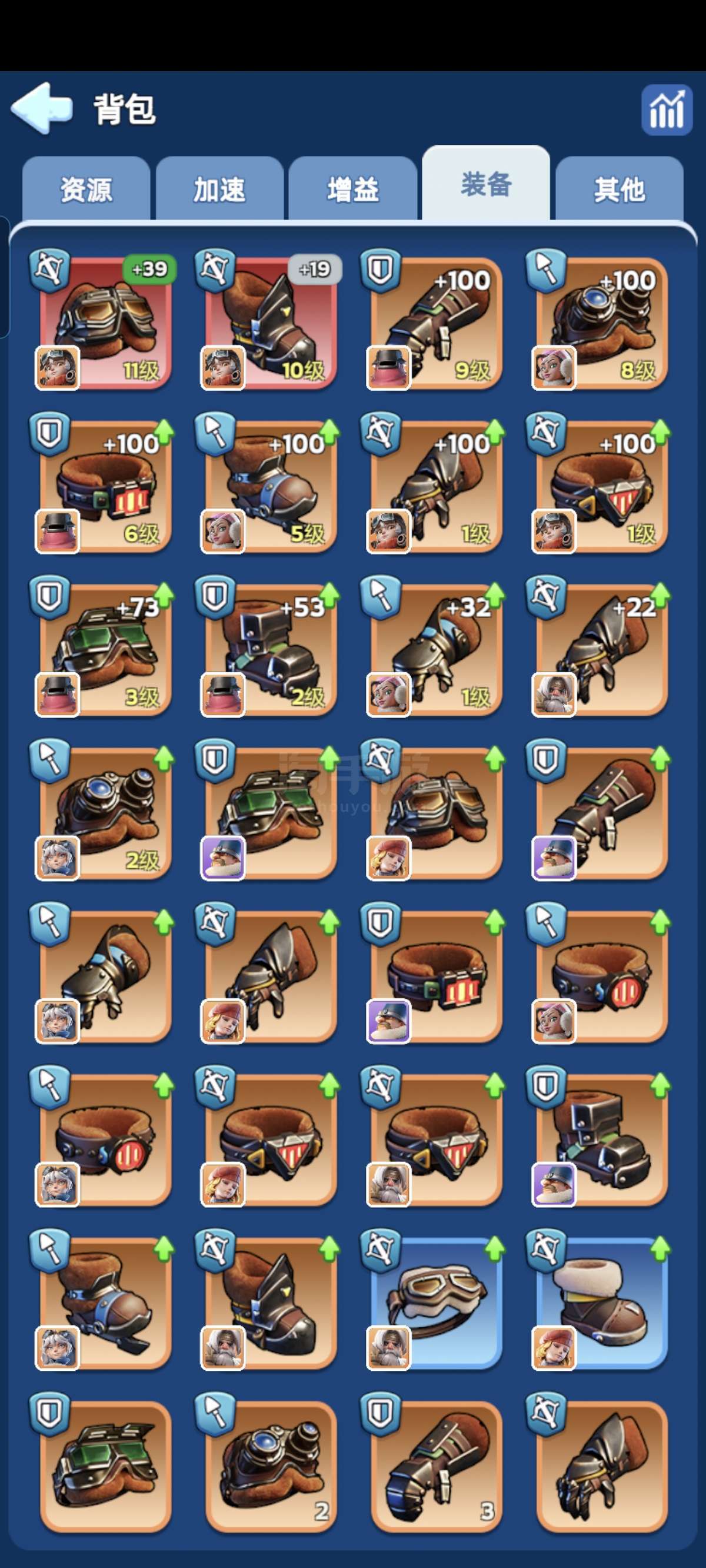Switch to the 其他 tab

(619, 189)
